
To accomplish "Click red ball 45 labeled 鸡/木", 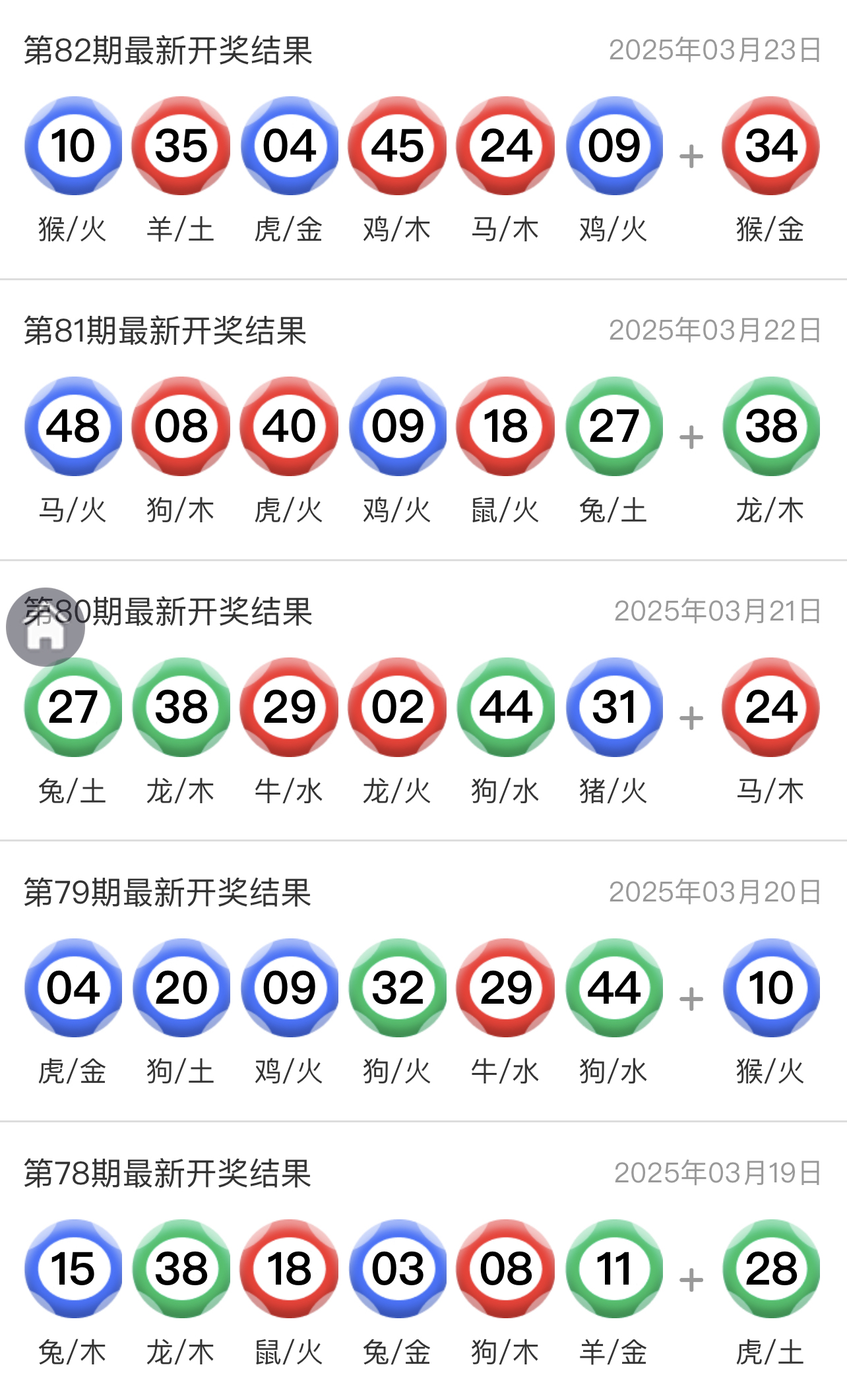I will click(x=398, y=146).
